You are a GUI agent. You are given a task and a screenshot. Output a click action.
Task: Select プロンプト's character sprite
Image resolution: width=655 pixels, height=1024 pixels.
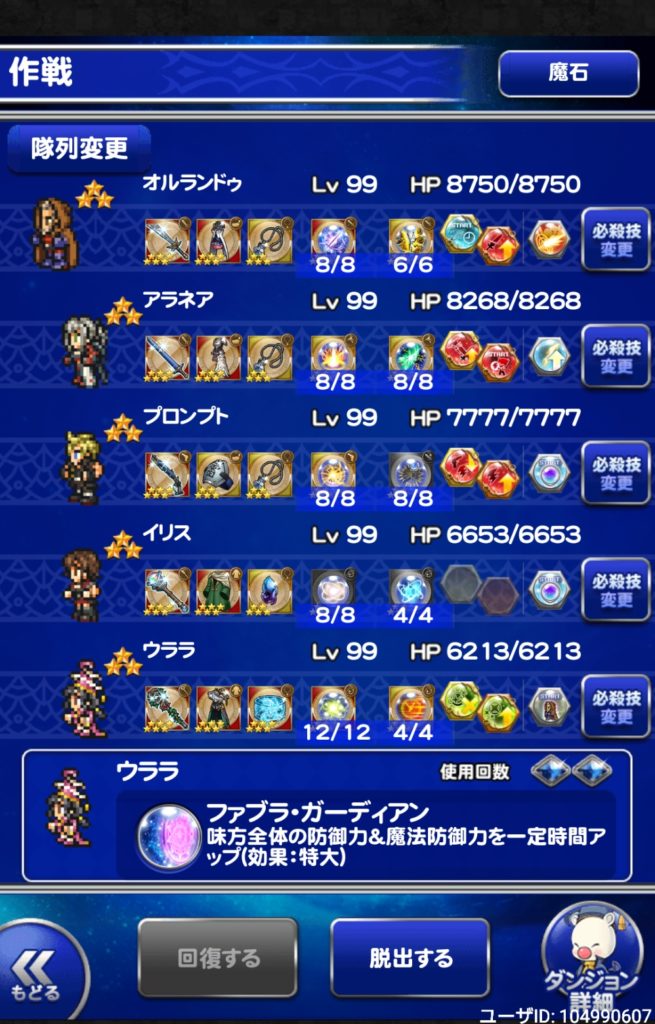click(x=82, y=467)
